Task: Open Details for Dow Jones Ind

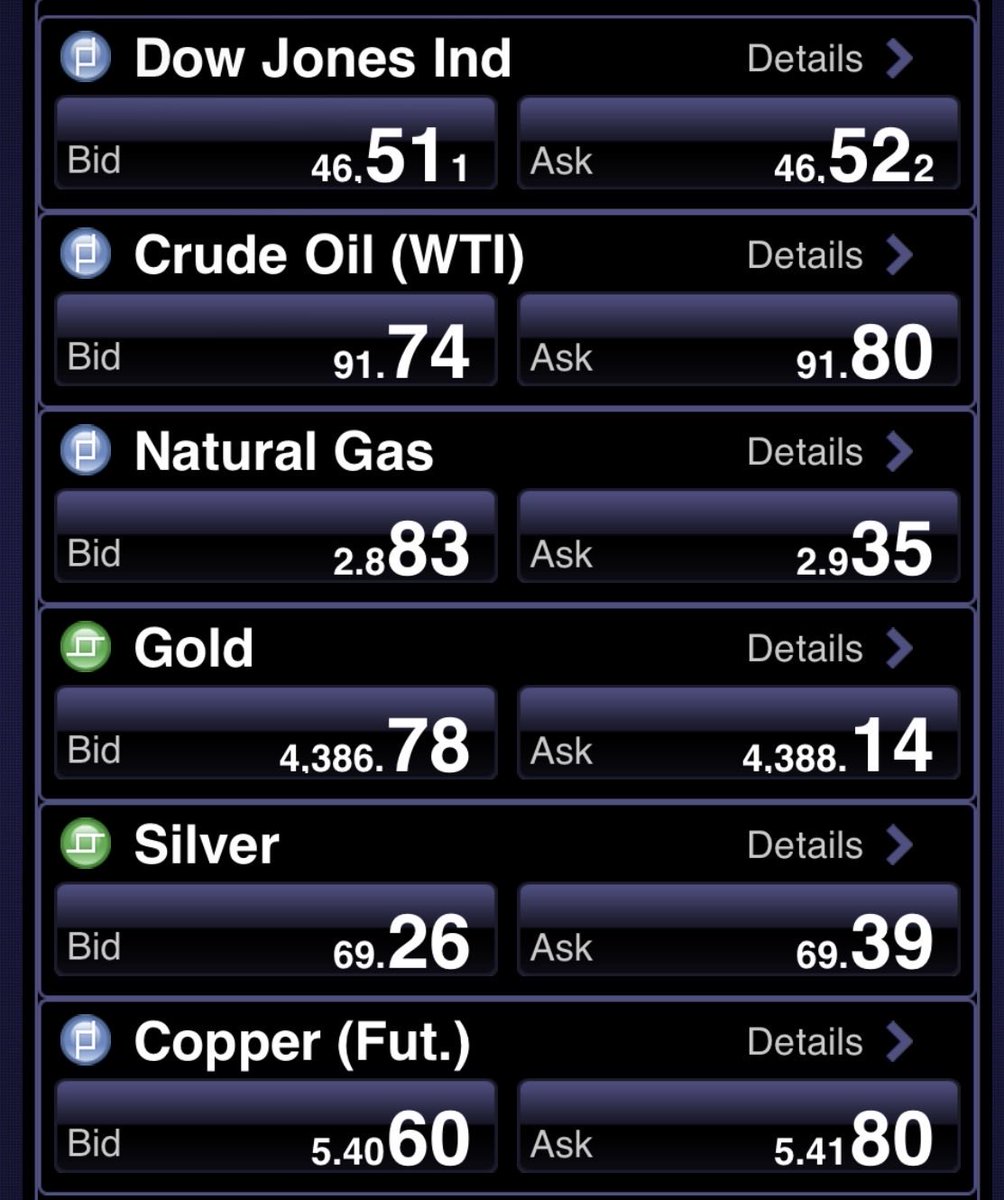Action: click(830, 59)
